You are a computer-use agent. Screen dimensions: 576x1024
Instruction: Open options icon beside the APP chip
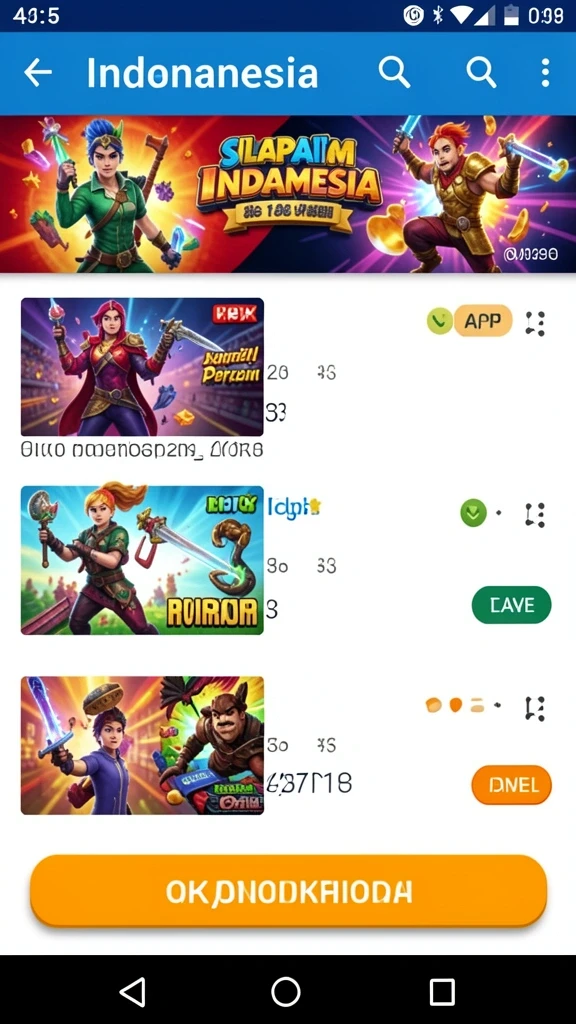point(536,323)
